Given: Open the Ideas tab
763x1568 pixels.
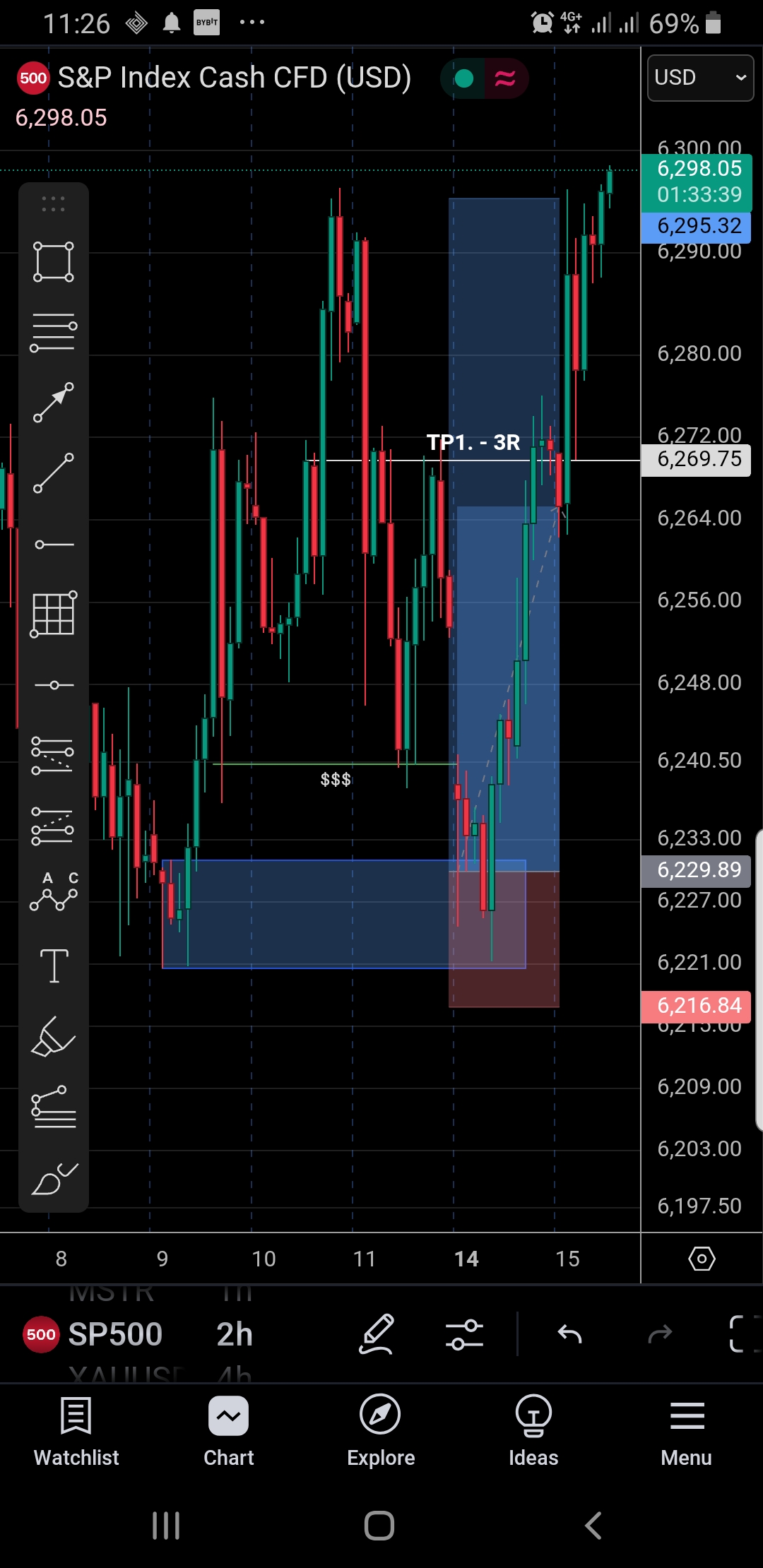Looking at the screenshot, I should (x=533, y=1432).
